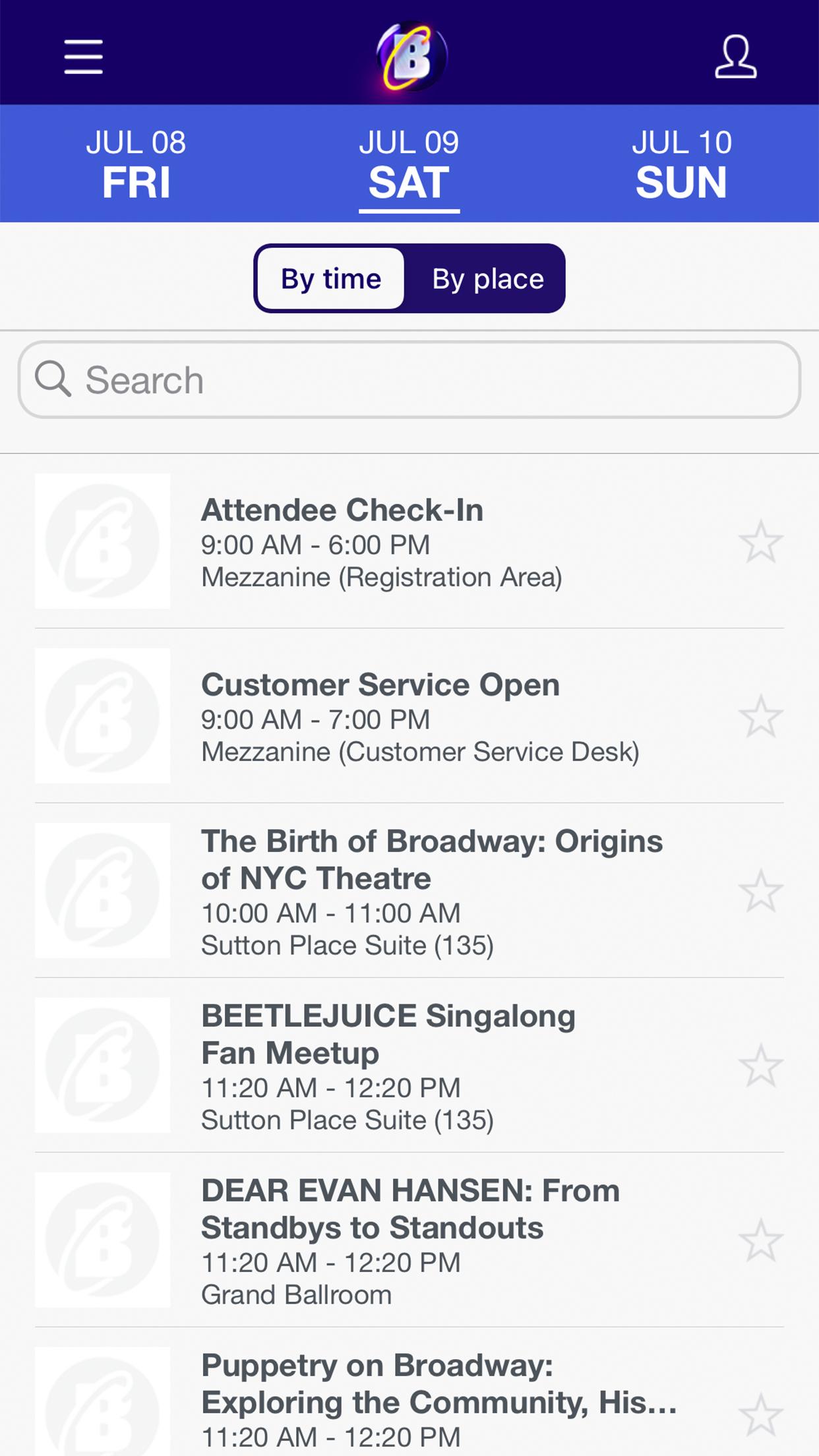The image size is (819, 1456).
Task: Open the Customer Service Open listing
Action: coord(409,716)
